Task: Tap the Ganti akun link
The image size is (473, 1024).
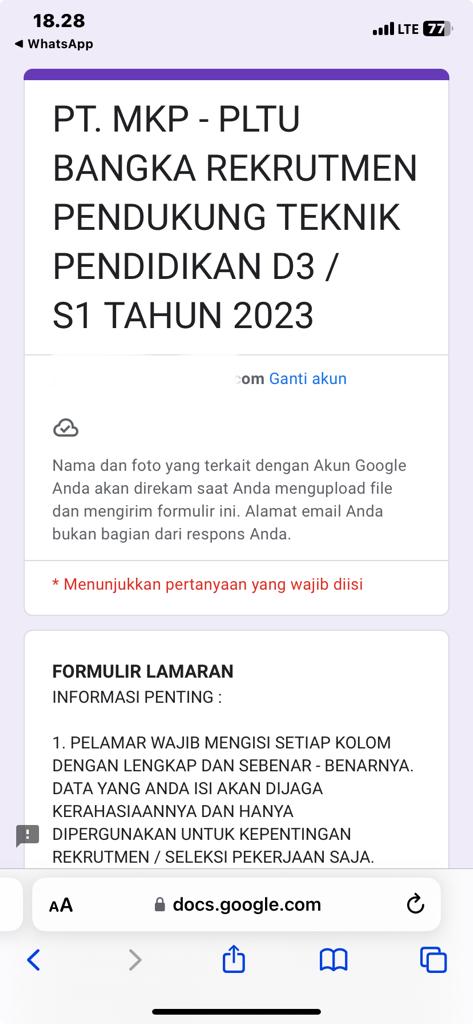Action: point(308,379)
